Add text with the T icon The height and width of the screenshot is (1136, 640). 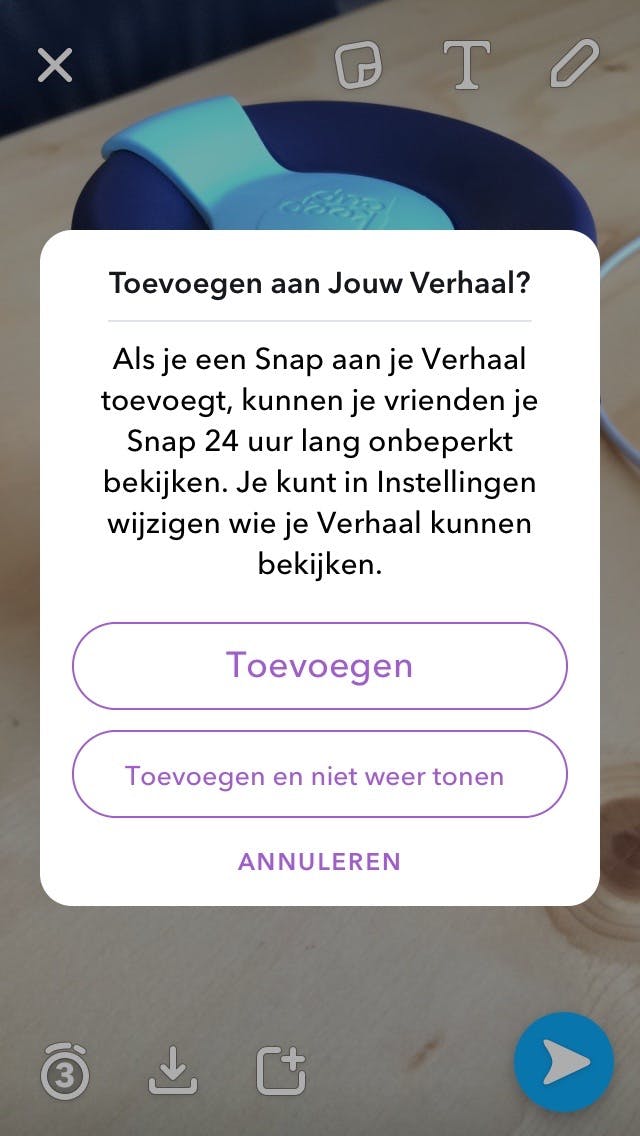[x=467, y=65]
